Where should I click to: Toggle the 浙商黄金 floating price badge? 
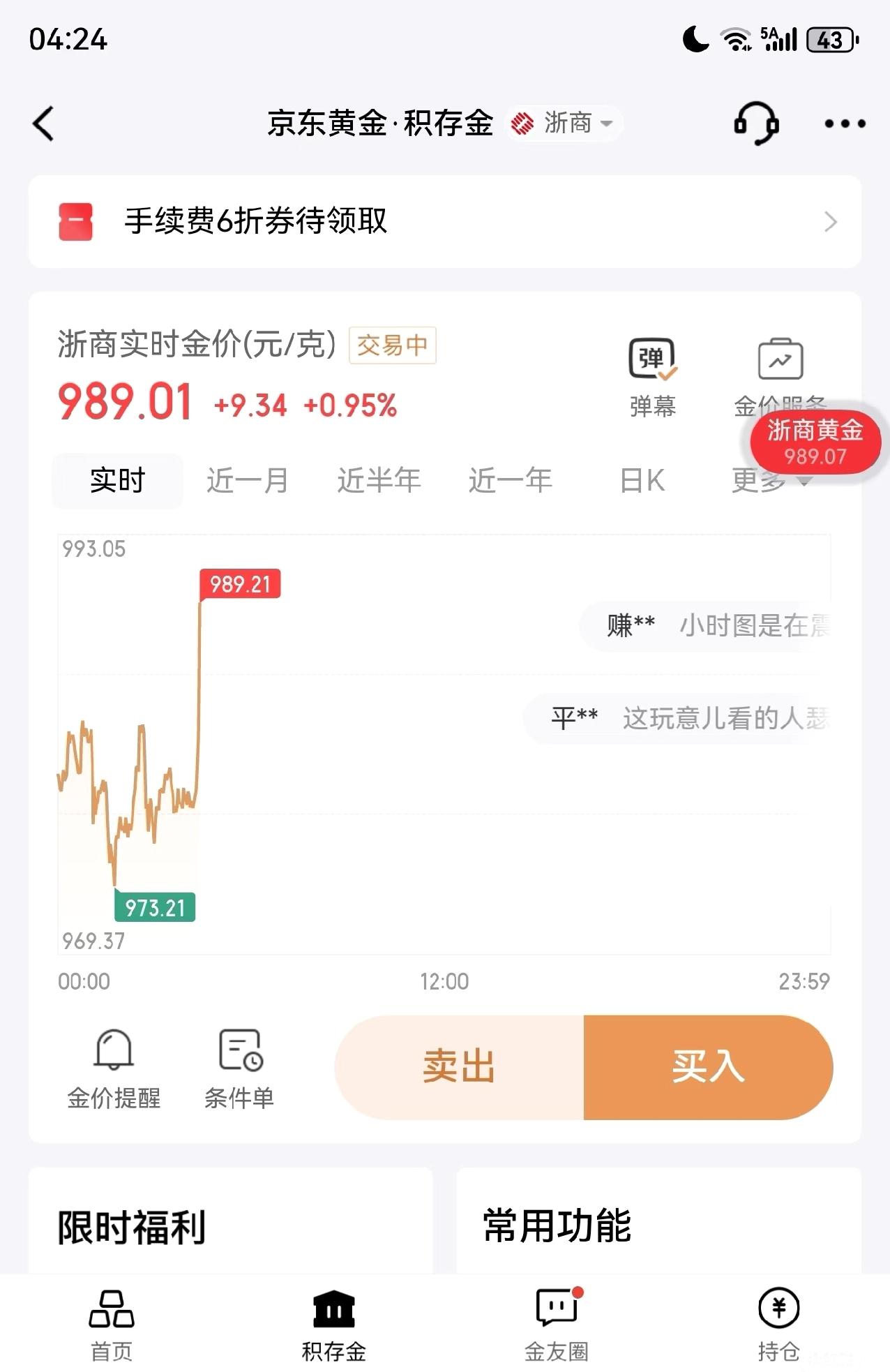click(x=815, y=441)
